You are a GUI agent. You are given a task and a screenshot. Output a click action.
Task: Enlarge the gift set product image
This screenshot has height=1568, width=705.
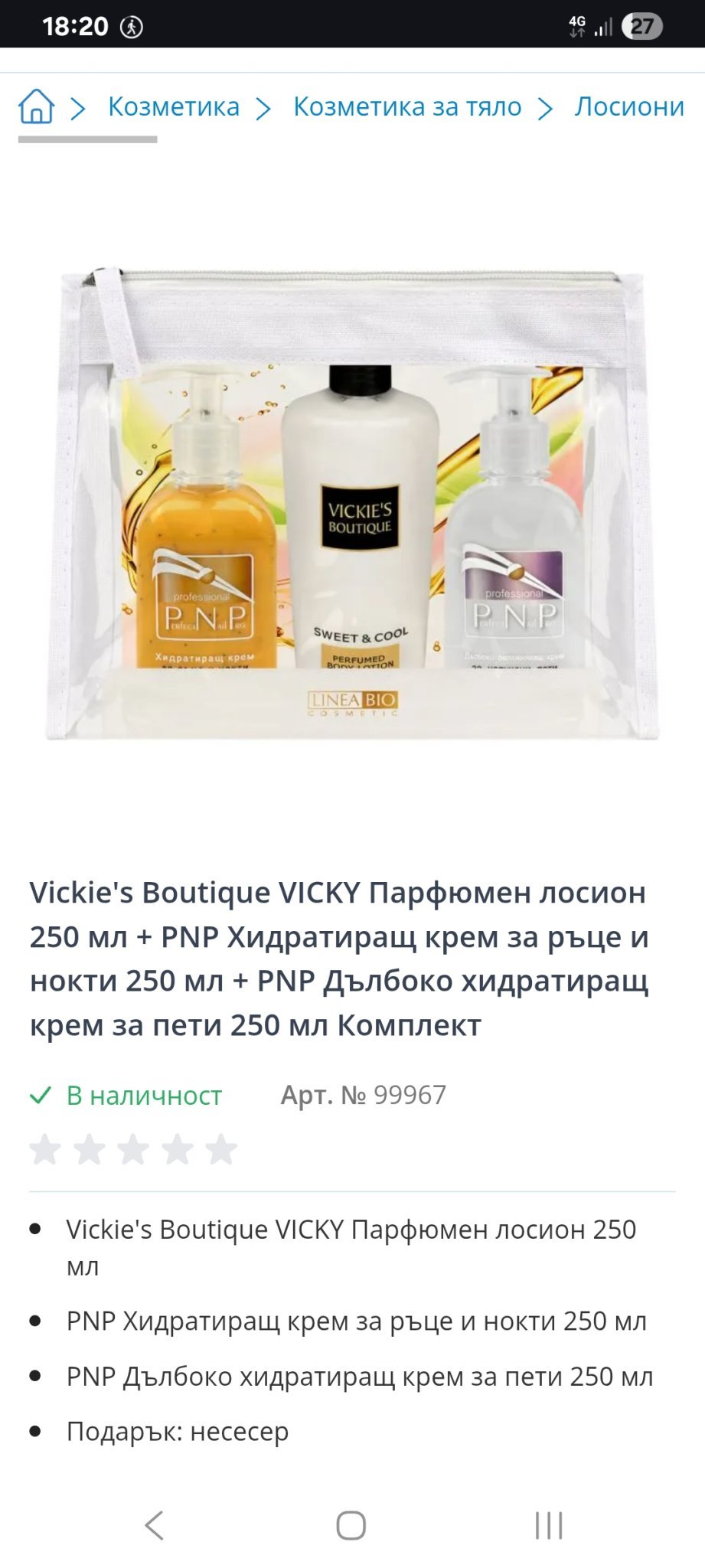point(352,505)
